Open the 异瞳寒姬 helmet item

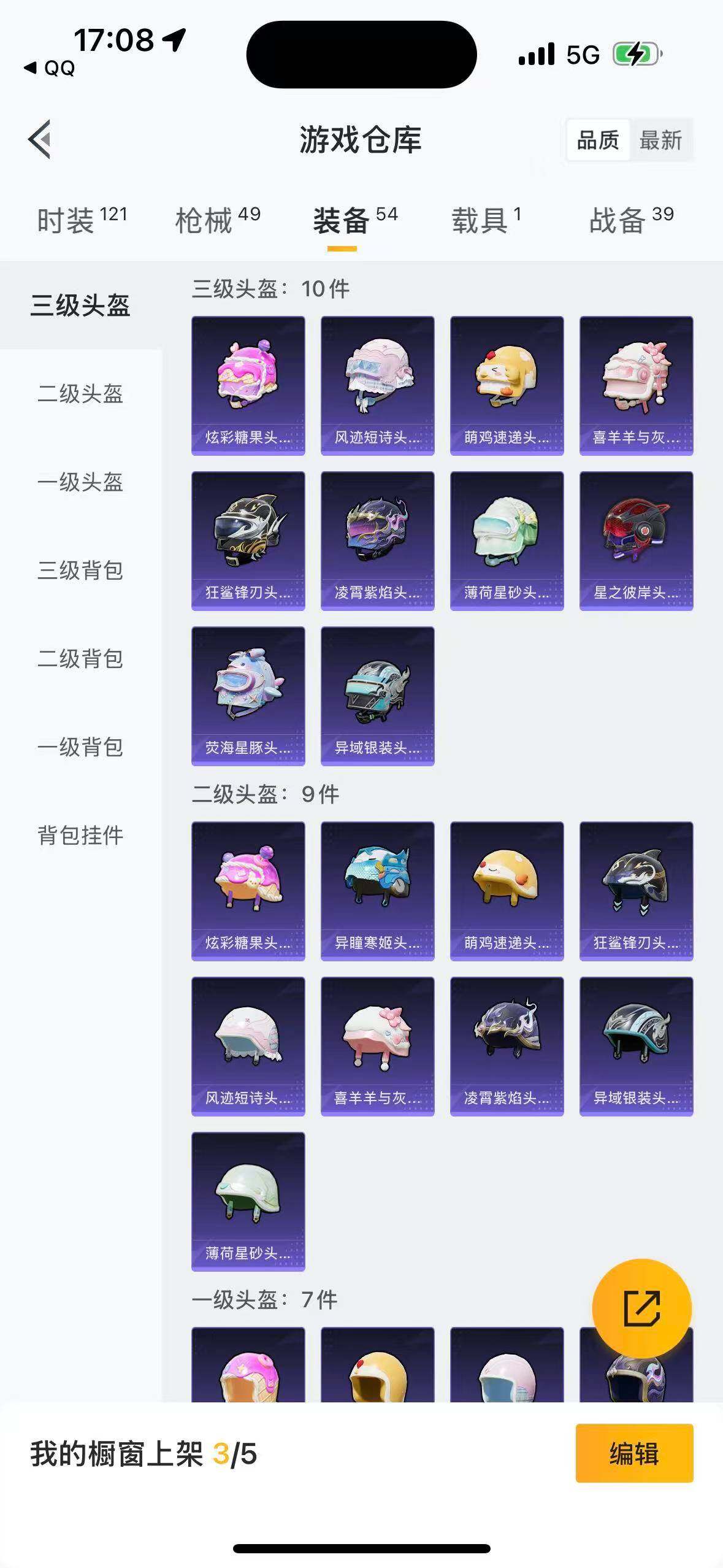[377, 891]
